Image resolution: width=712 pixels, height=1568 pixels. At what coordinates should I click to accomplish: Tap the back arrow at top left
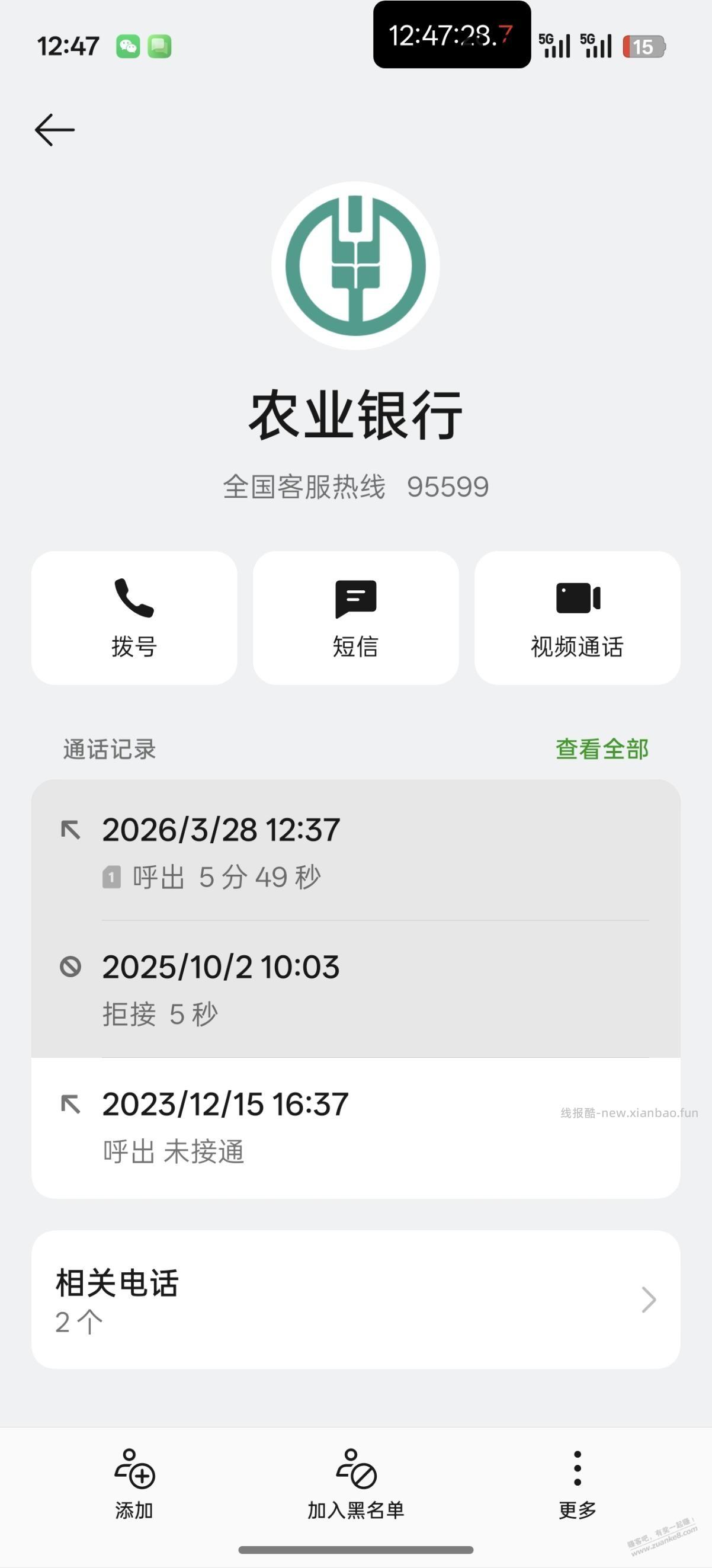[55, 129]
